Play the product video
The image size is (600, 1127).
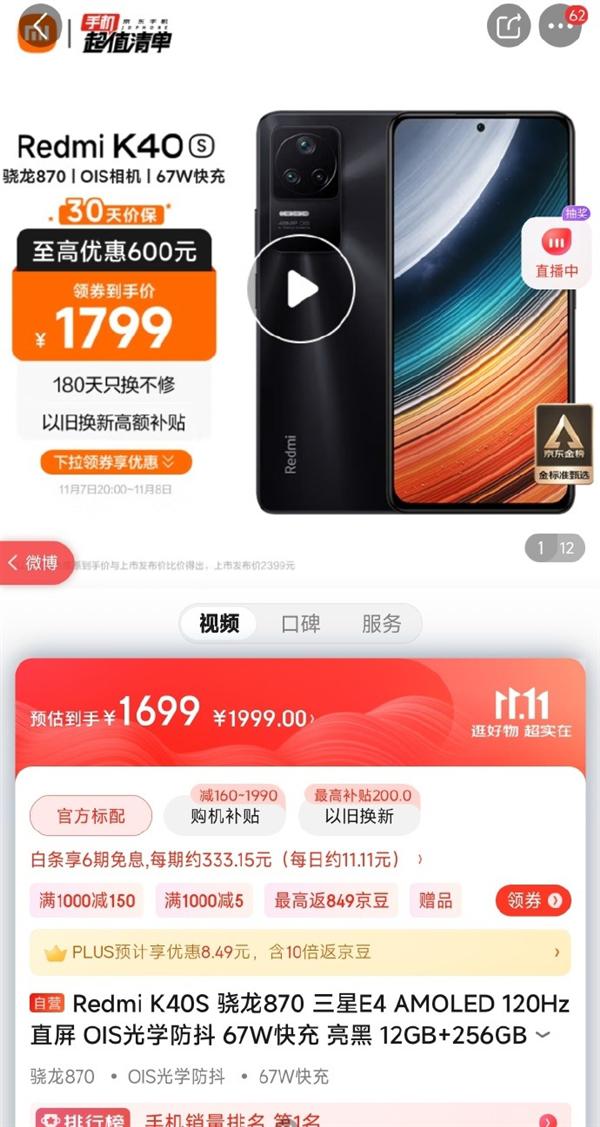click(x=300, y=290)
